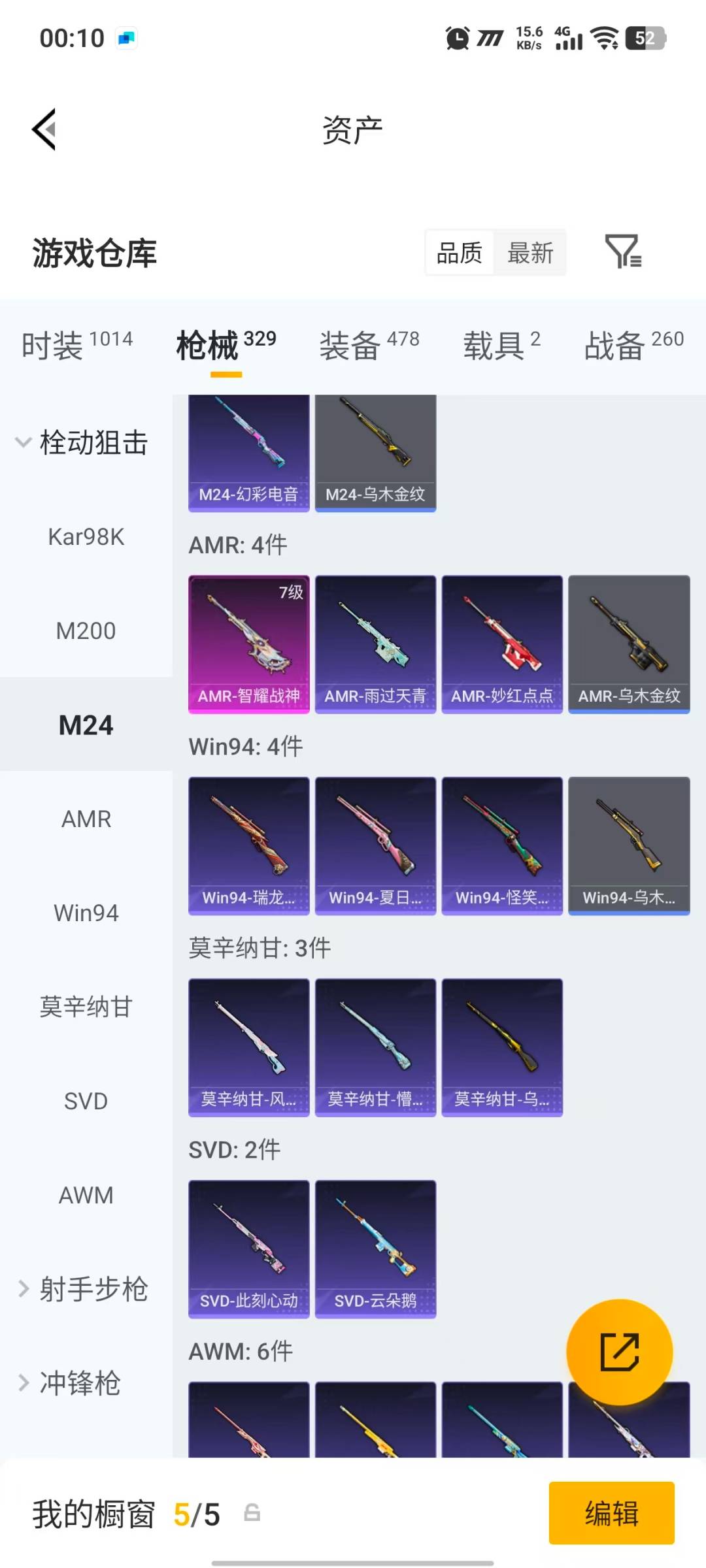Open the AMR-智耀战神 skin
Viewport: 706px width, 1568px height.
coord(248,644)
